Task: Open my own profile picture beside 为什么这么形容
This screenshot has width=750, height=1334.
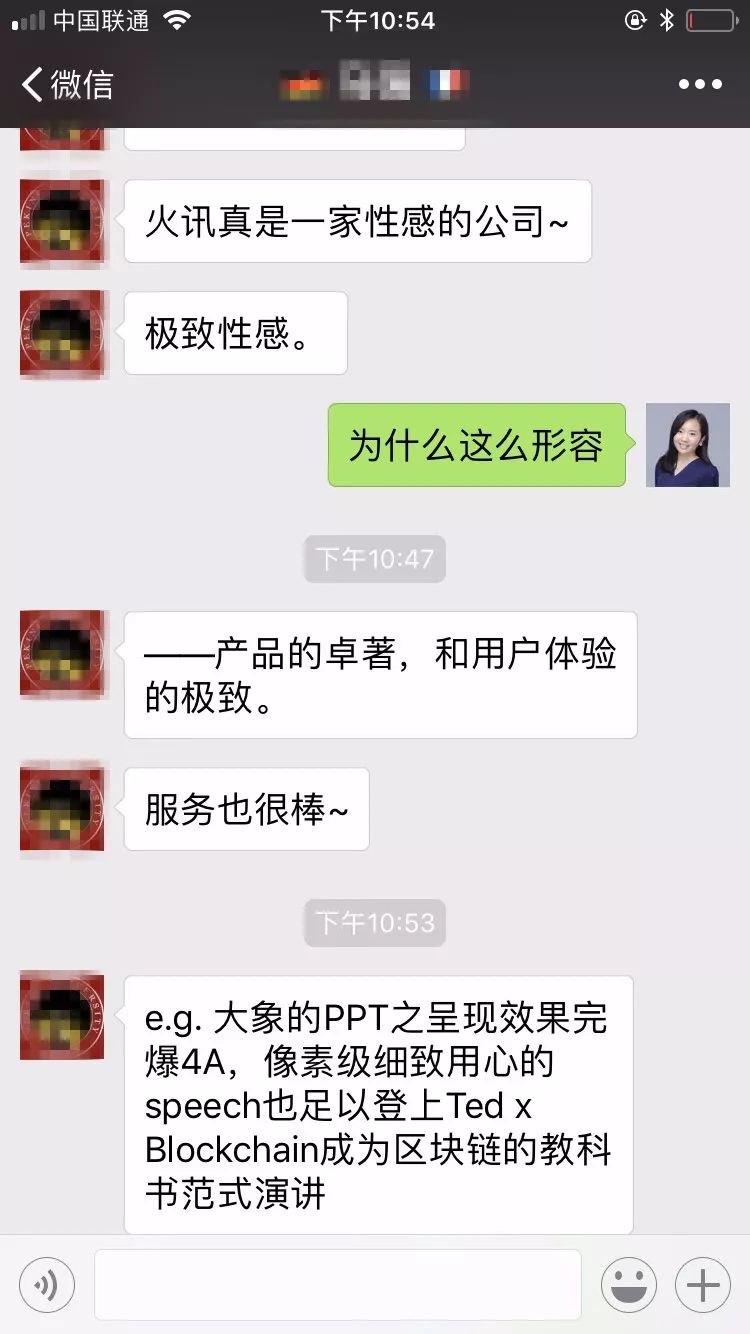Action: click(687, 445)
